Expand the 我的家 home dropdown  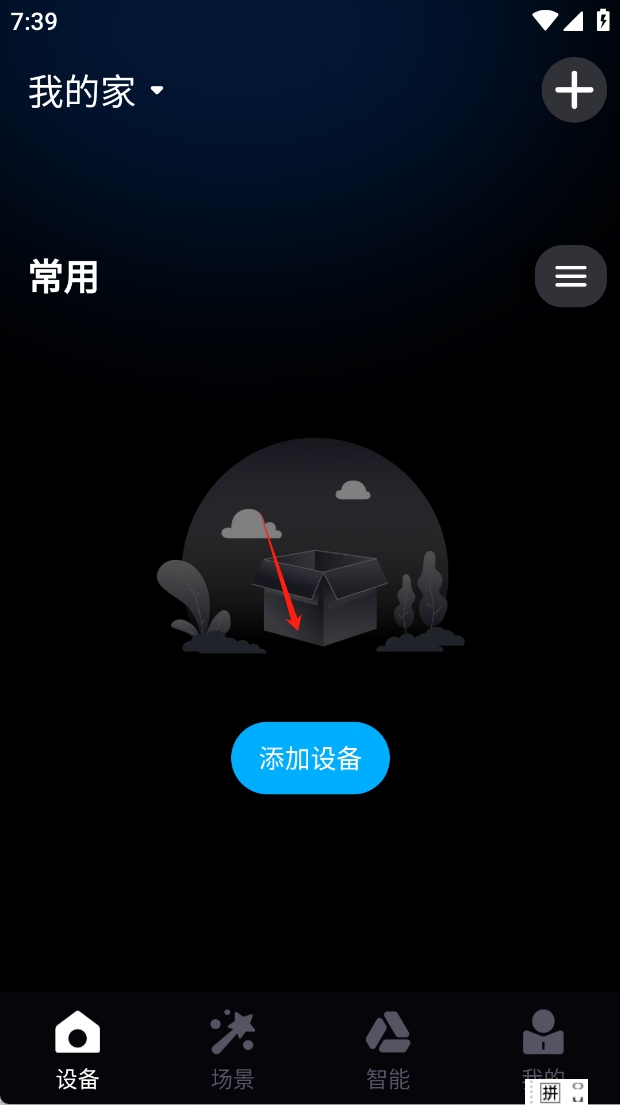pyautogui.click(x=96, y=92)
